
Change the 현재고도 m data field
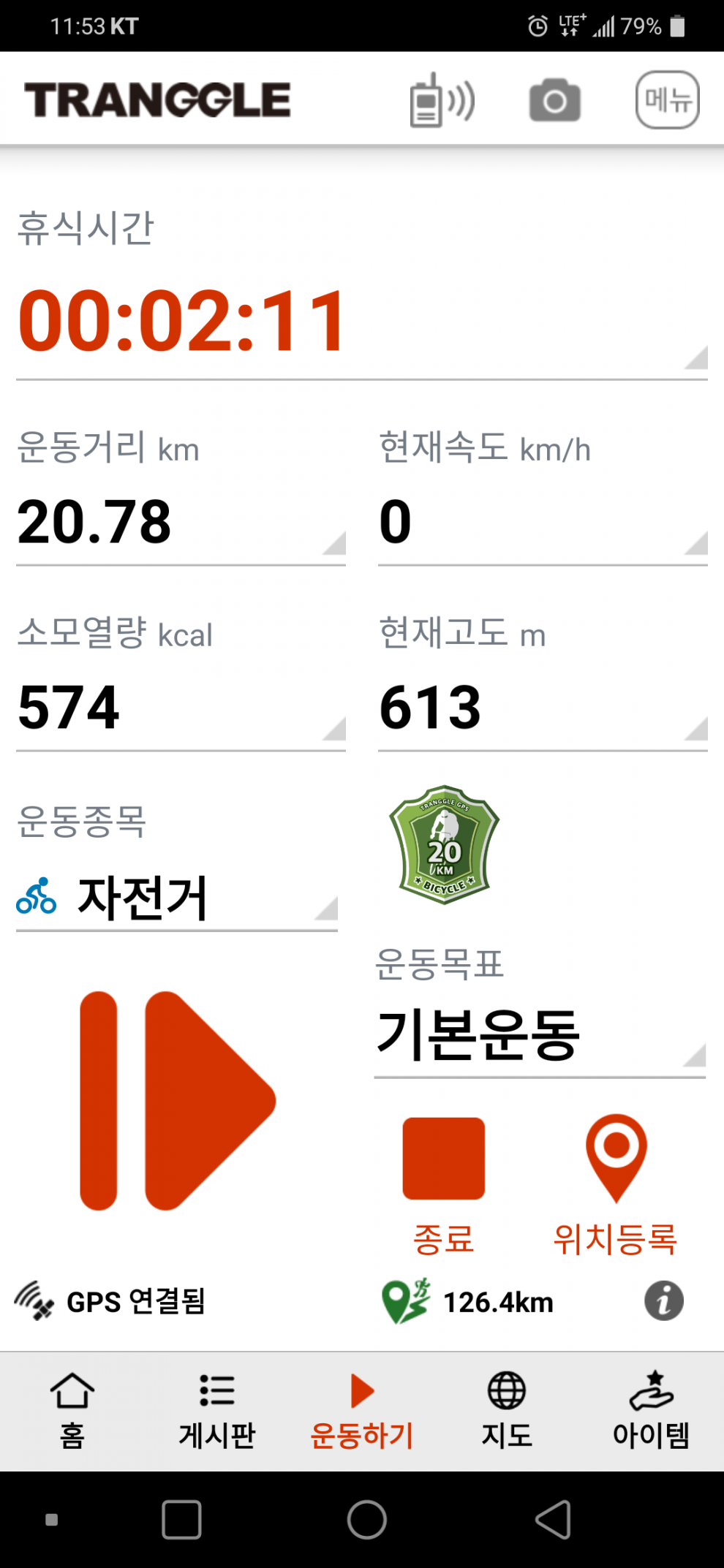542,708
